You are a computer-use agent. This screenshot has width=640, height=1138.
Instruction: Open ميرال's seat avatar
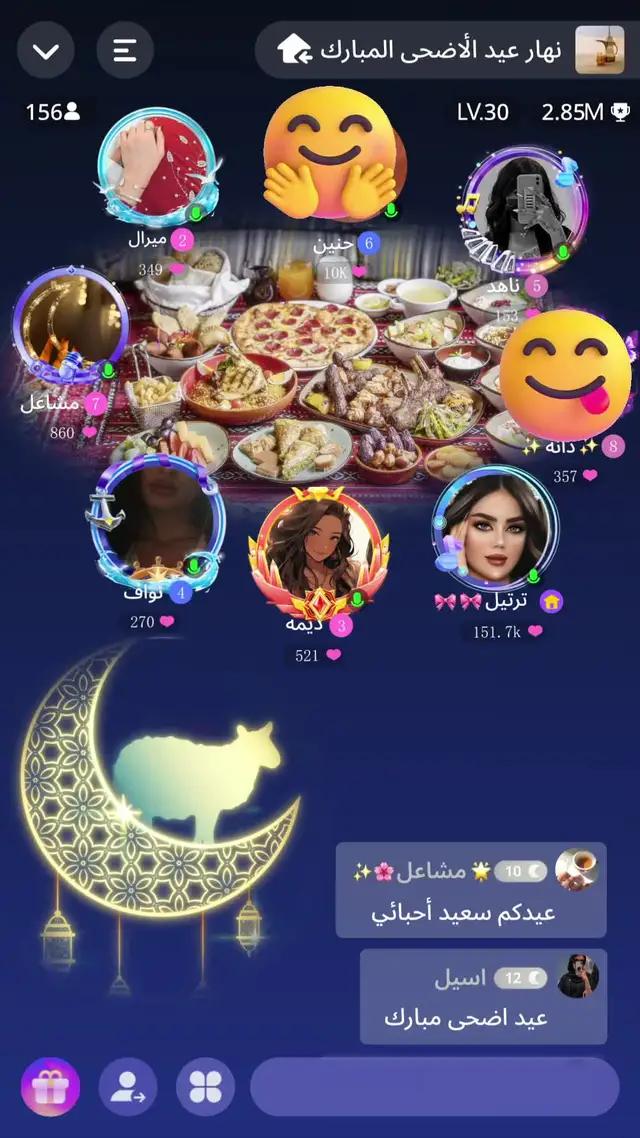coord(159,167)
